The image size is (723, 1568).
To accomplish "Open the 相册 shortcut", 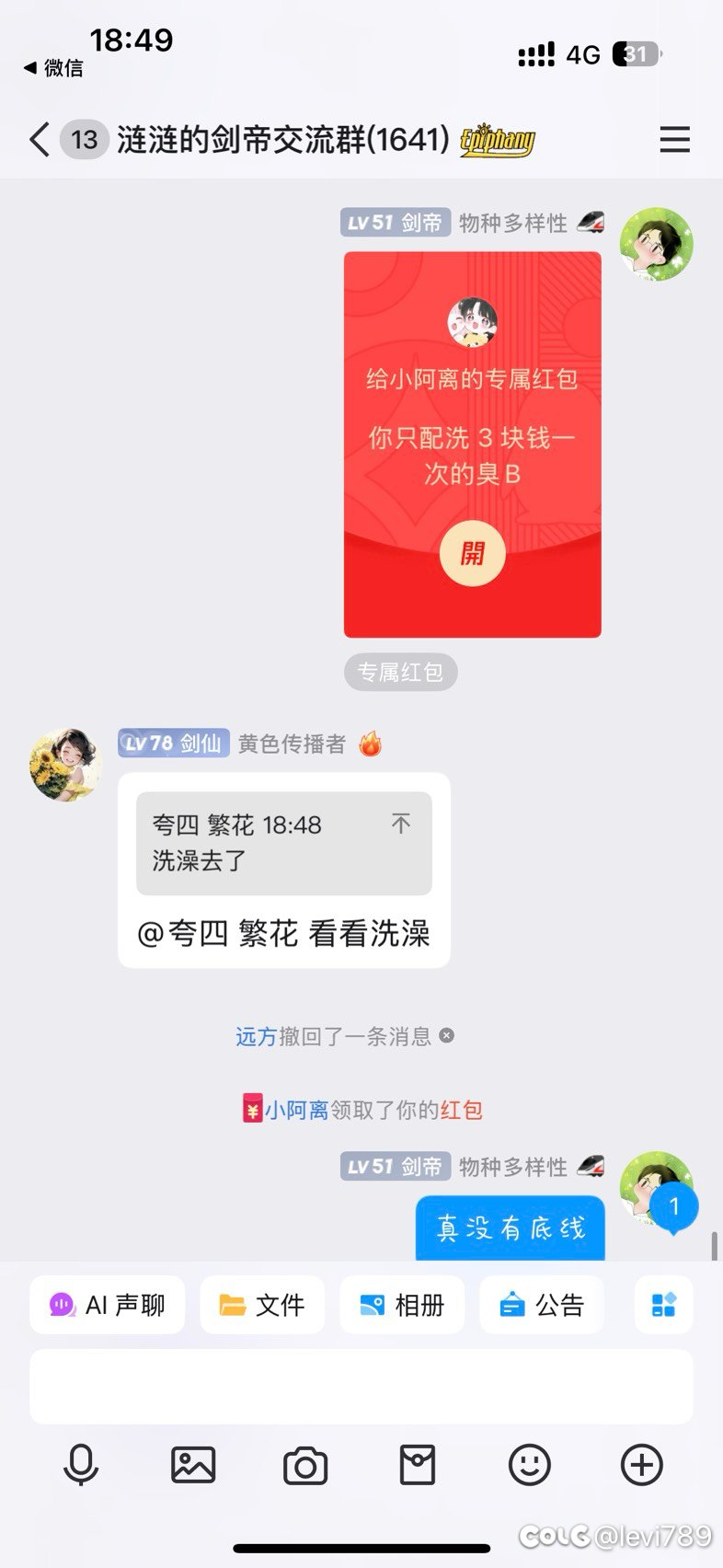I will click(x=402, y=1305).
